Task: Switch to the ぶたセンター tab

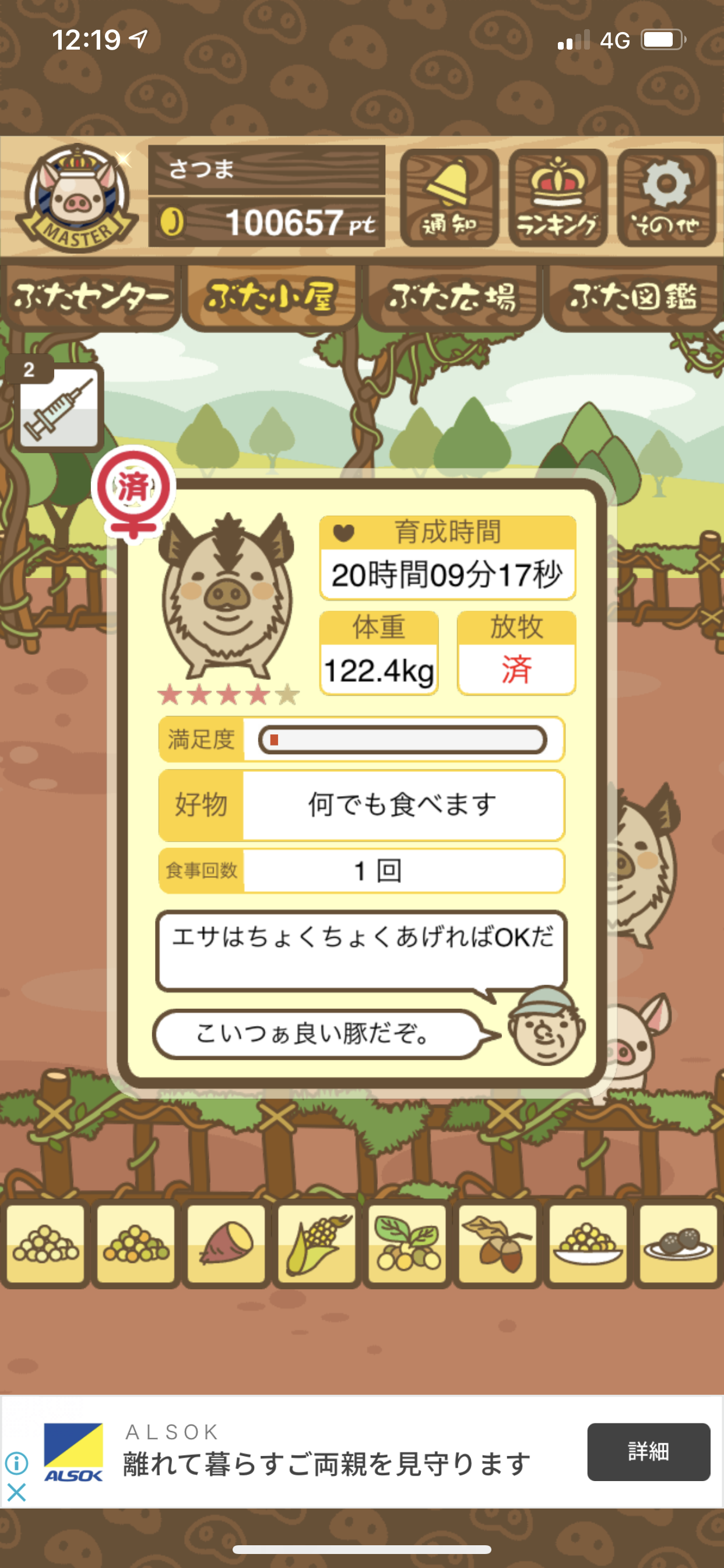Action: 90,297
